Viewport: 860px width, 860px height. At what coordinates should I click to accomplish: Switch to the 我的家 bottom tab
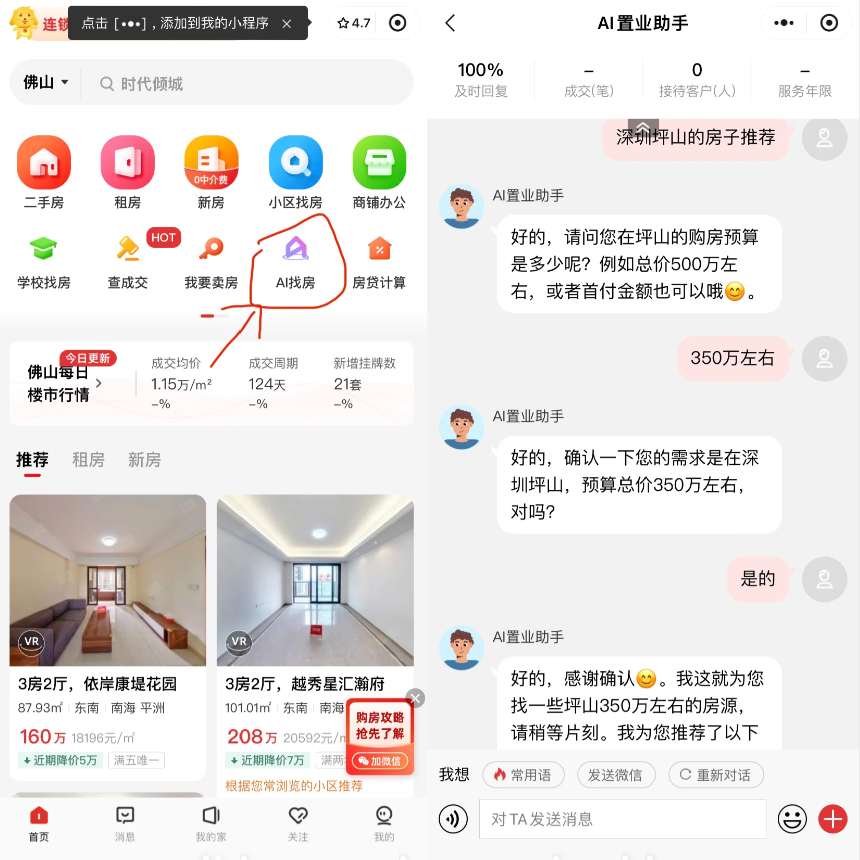click(211, 824)
